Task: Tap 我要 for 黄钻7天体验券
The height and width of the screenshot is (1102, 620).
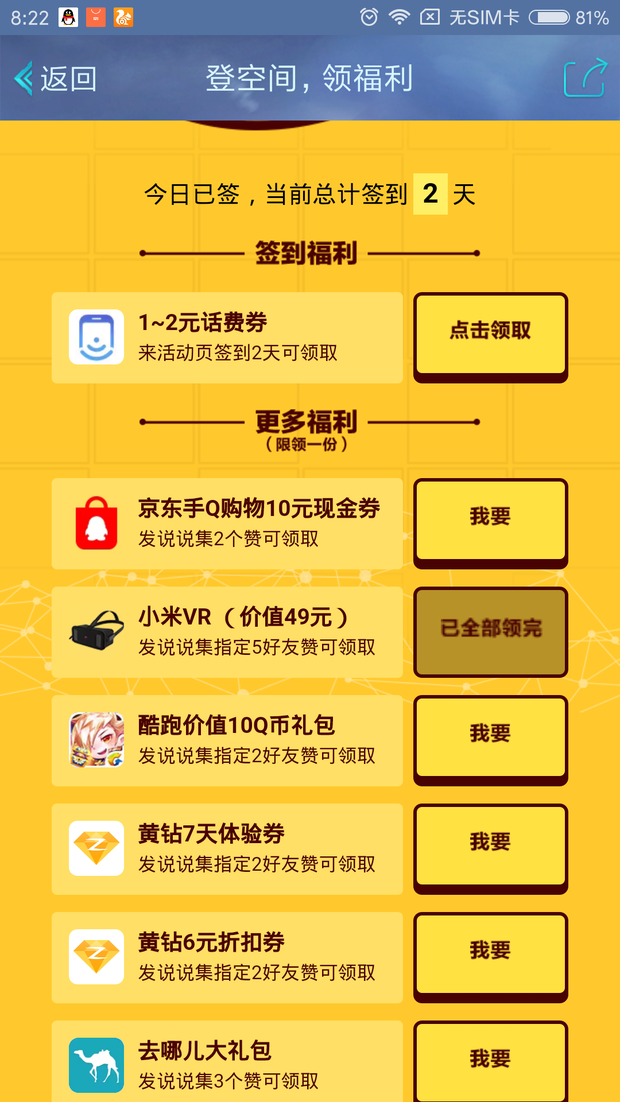Action: pyautogui.click(x=490, y=844)
